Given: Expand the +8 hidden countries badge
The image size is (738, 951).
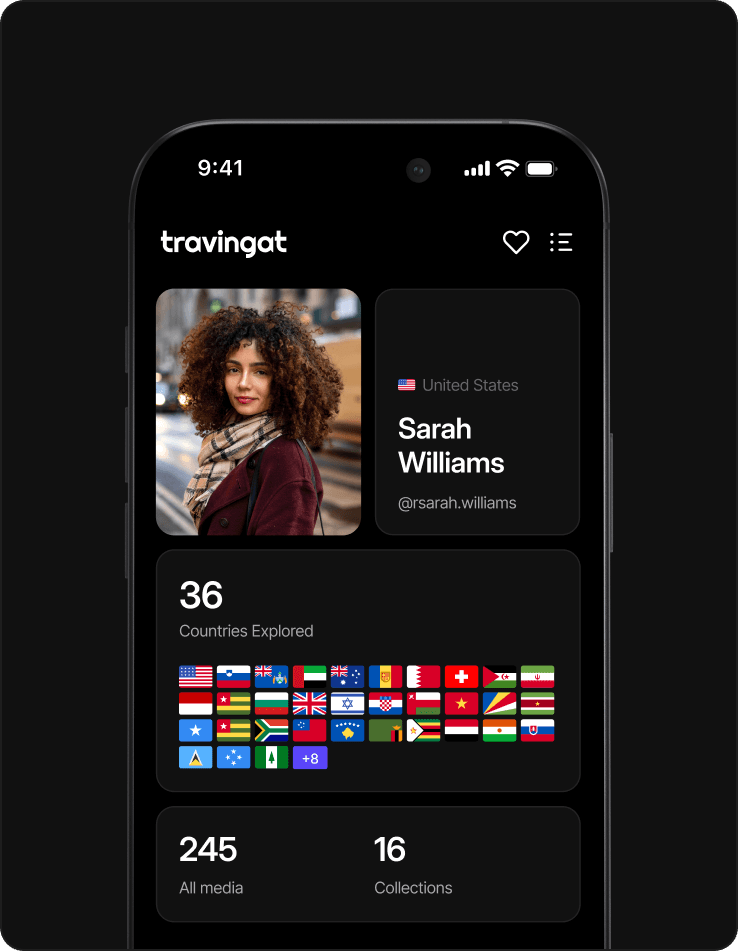Looking at the screenshot, I should (x=310, y=757).
